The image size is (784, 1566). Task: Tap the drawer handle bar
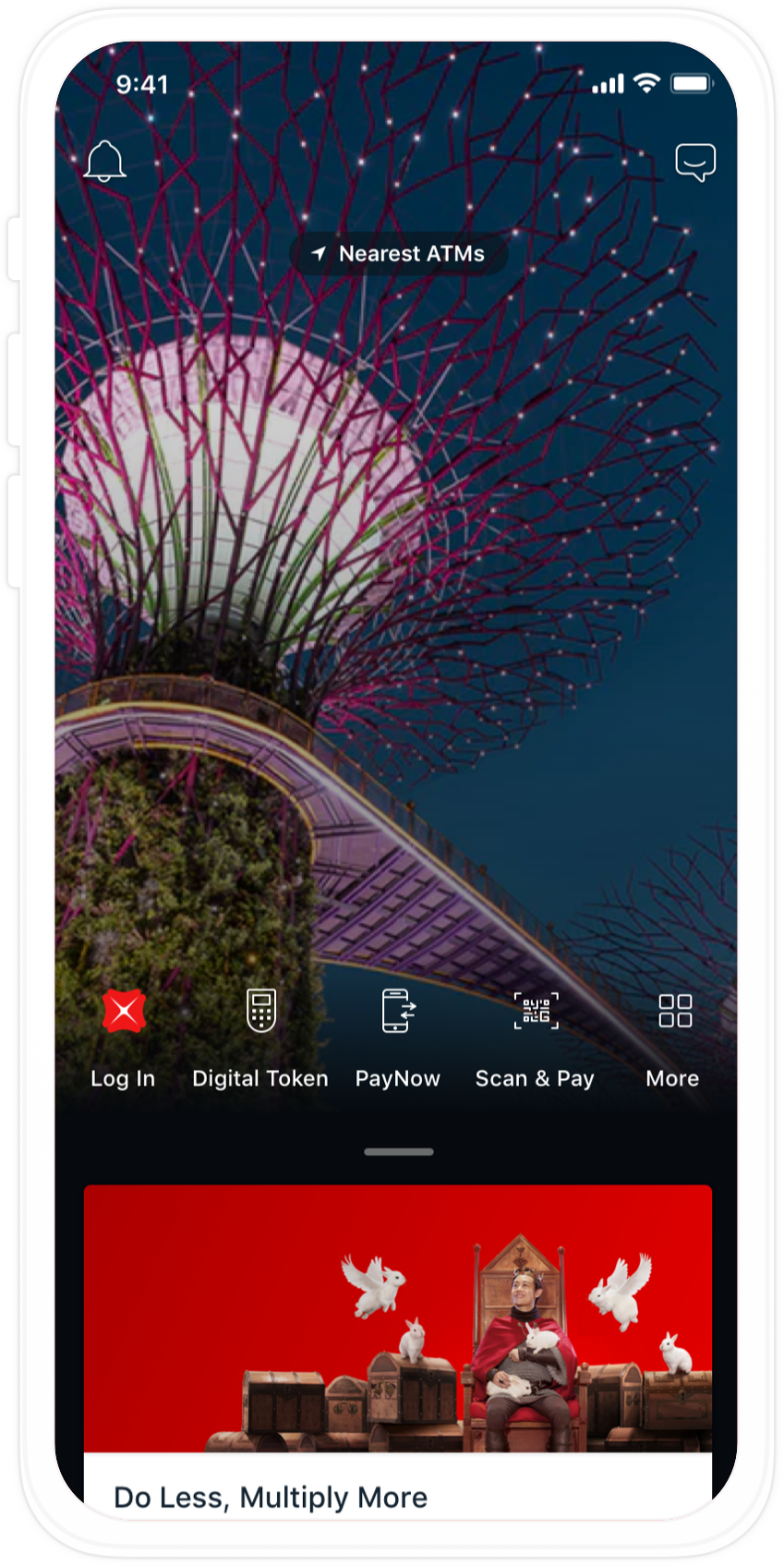click(399, 1152)
